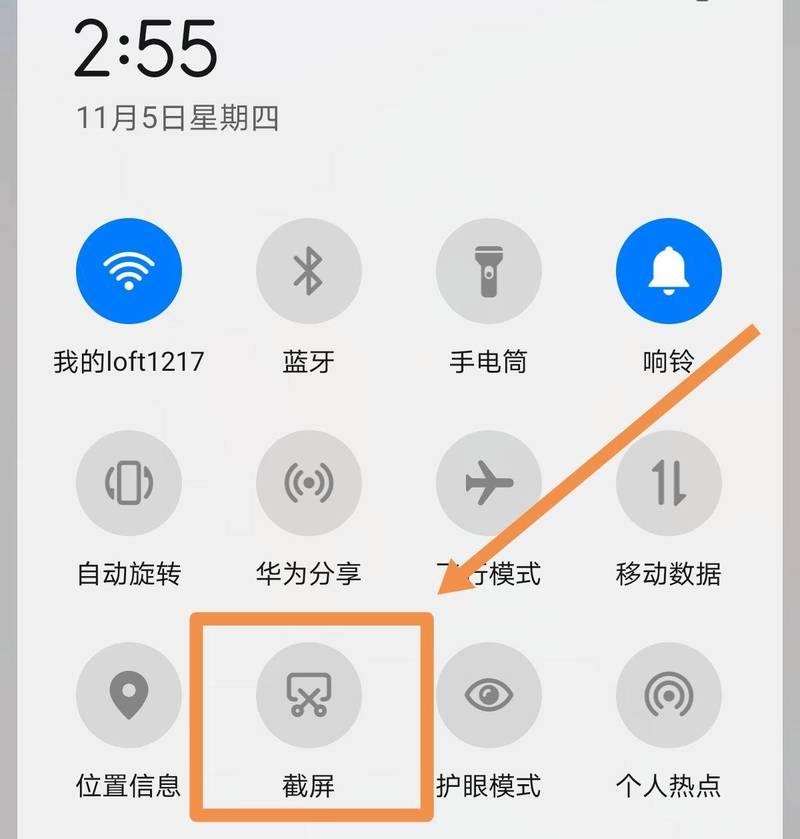Turn on Huawei Share 华为分享
Viewport: 800px width, 839px height.
click(x=308, y=484)
